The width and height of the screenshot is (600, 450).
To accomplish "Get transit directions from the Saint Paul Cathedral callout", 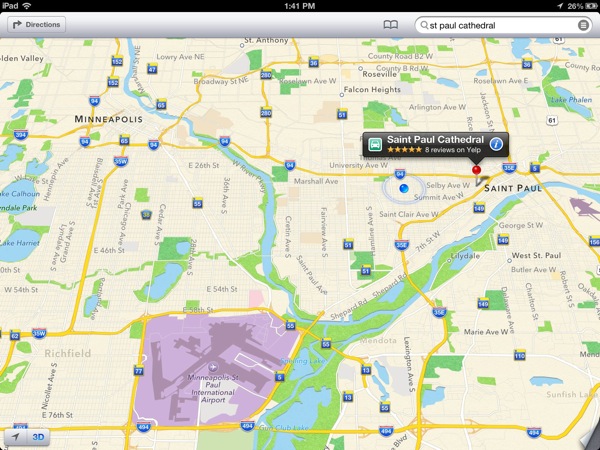I will pos(373,144).
